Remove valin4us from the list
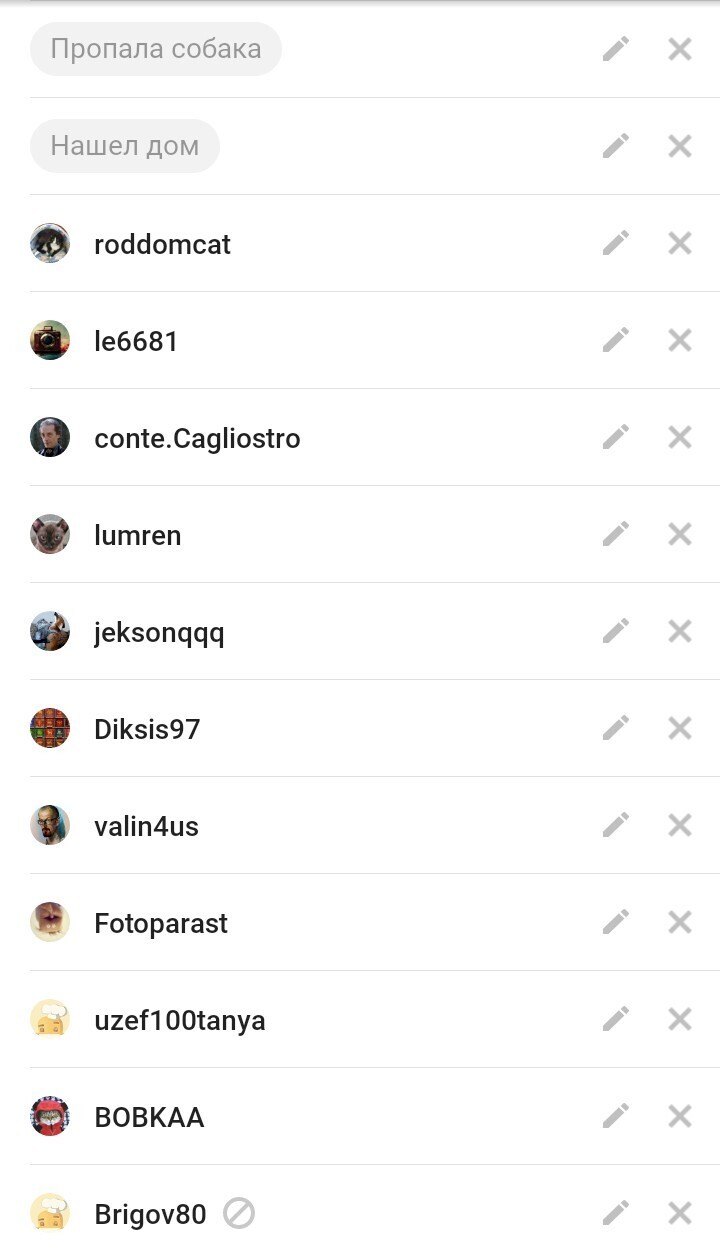 point(680,825)
